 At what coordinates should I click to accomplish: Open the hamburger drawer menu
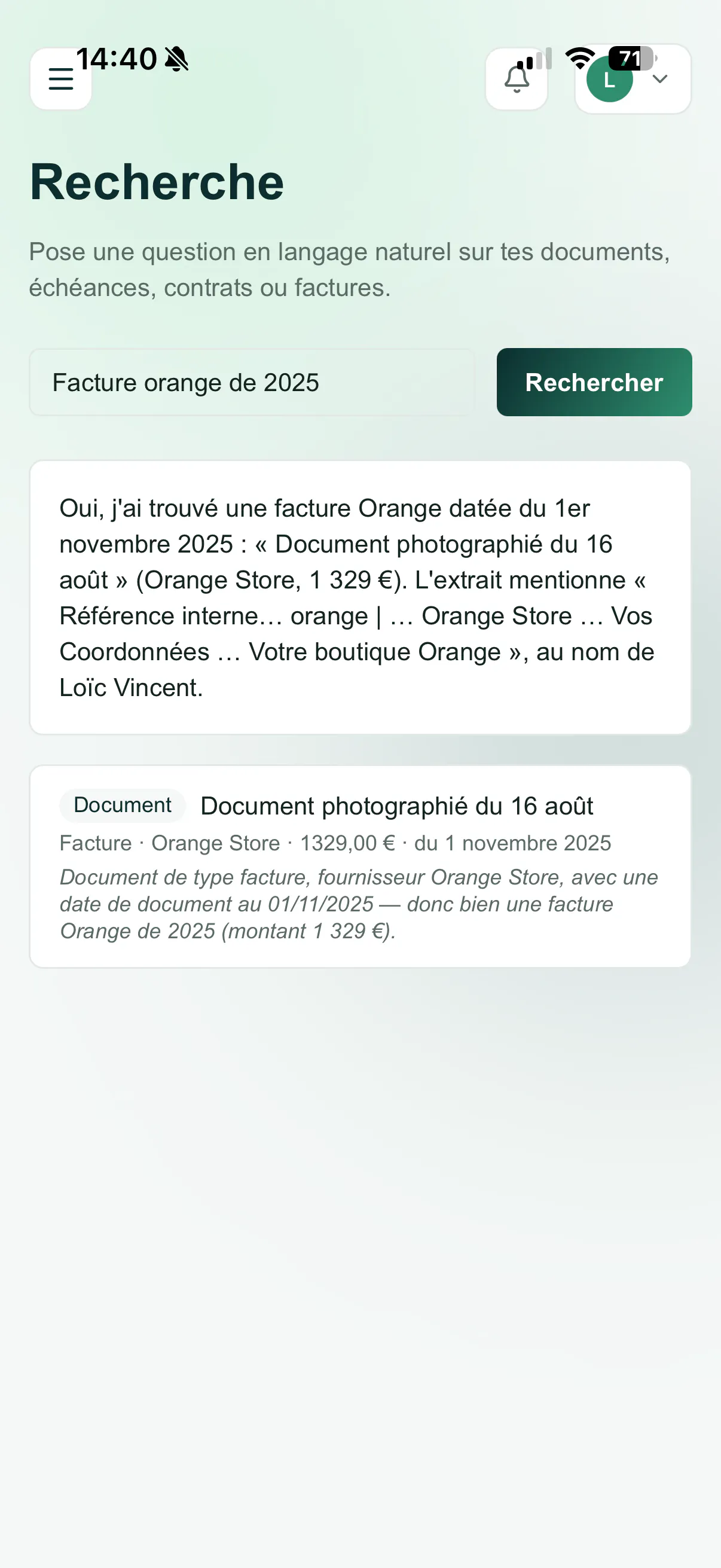61,79
